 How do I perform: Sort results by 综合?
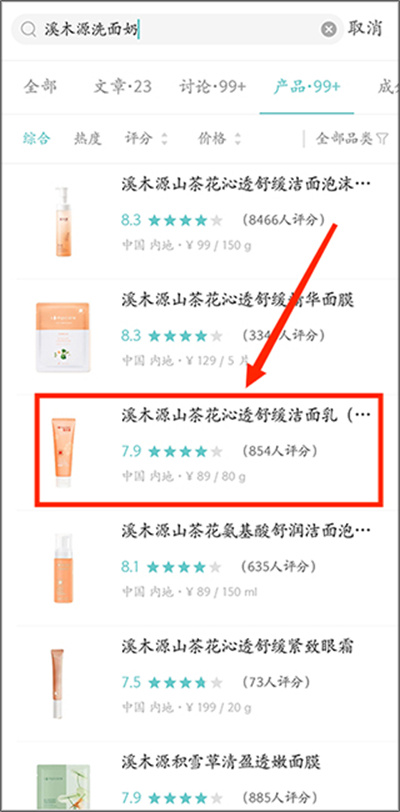tap(37, 138)
